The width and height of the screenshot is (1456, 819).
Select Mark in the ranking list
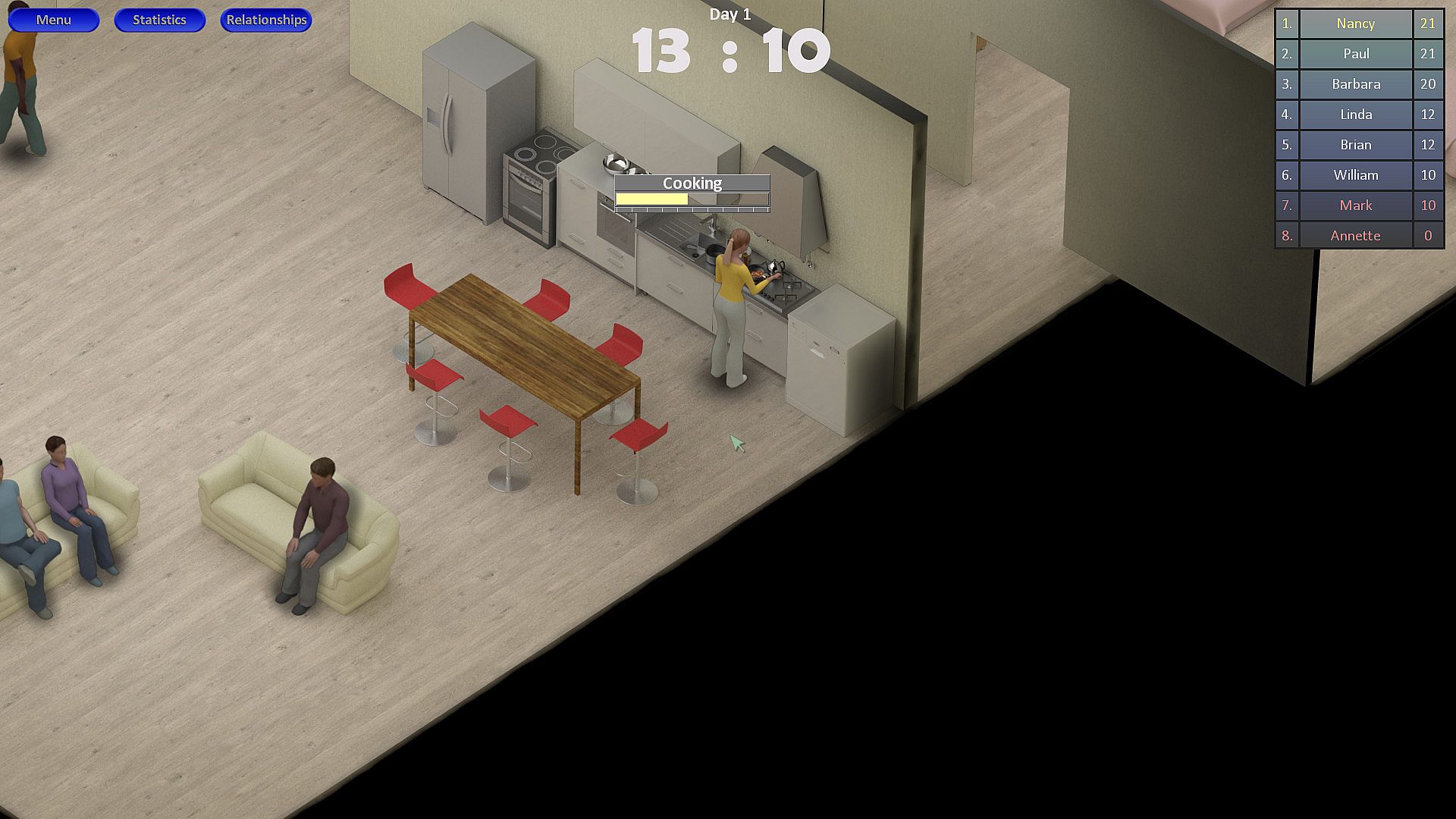pos(1355,206)
